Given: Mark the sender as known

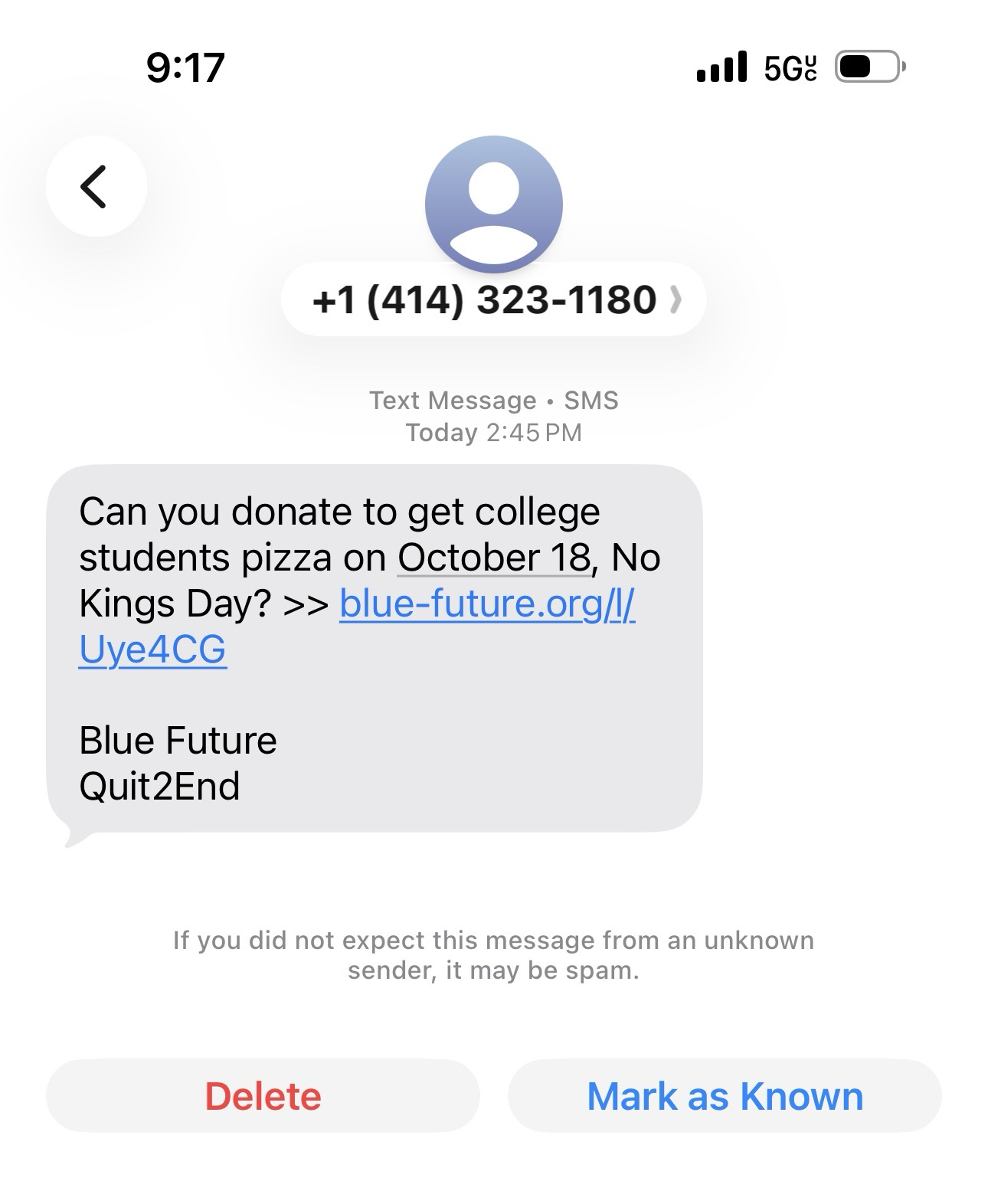Looking at the screenshot, I should [x=724, y=1095].
